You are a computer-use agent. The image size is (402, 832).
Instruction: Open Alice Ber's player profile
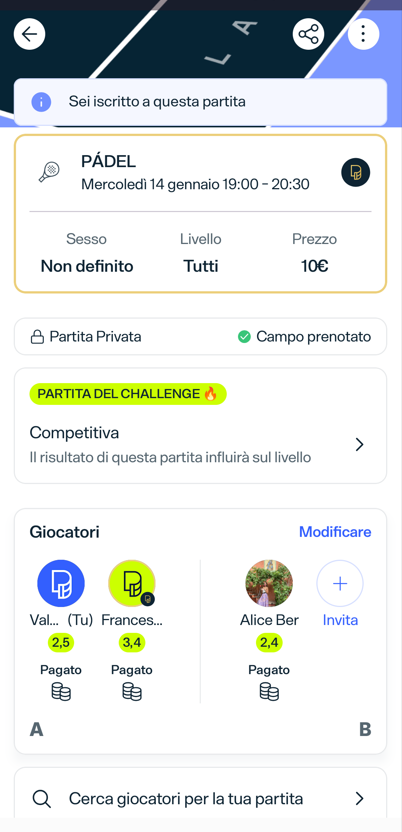[x=269, y=584]
